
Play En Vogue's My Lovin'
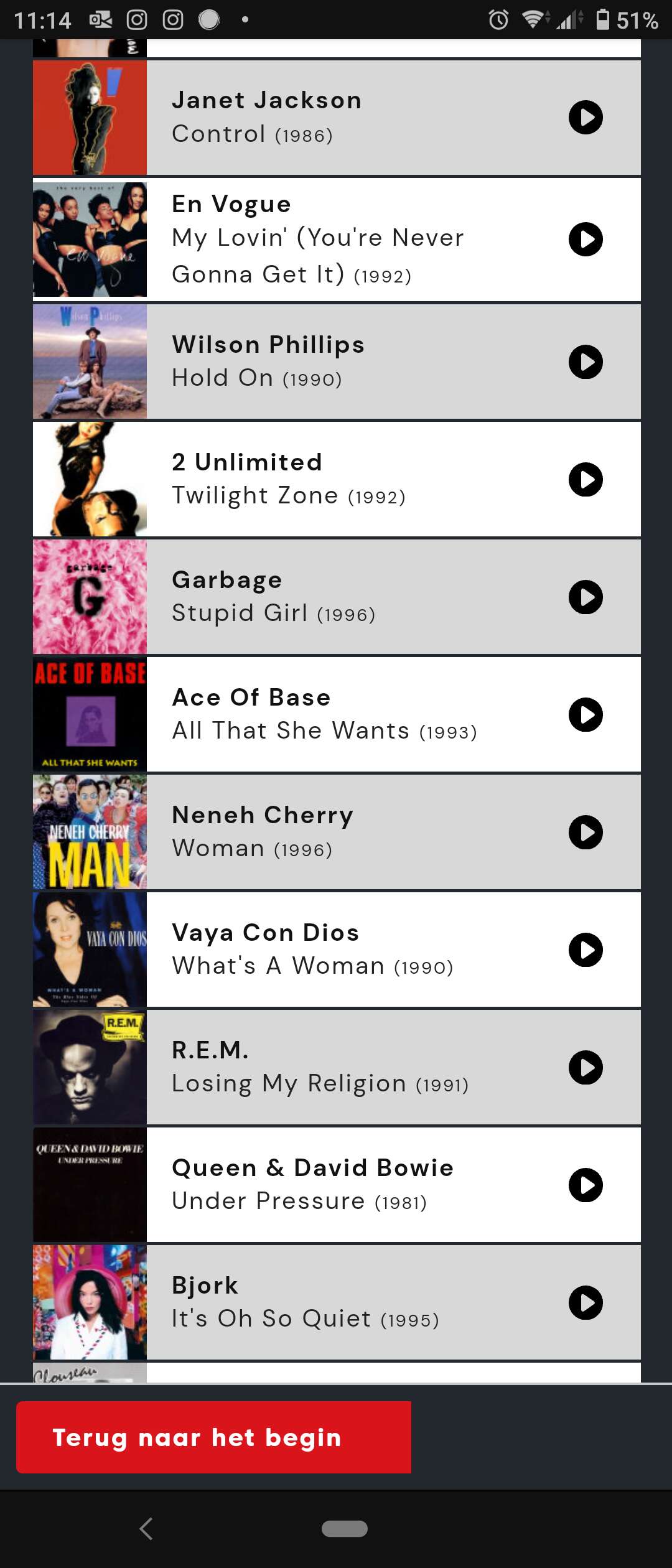(x=586, y=240)
